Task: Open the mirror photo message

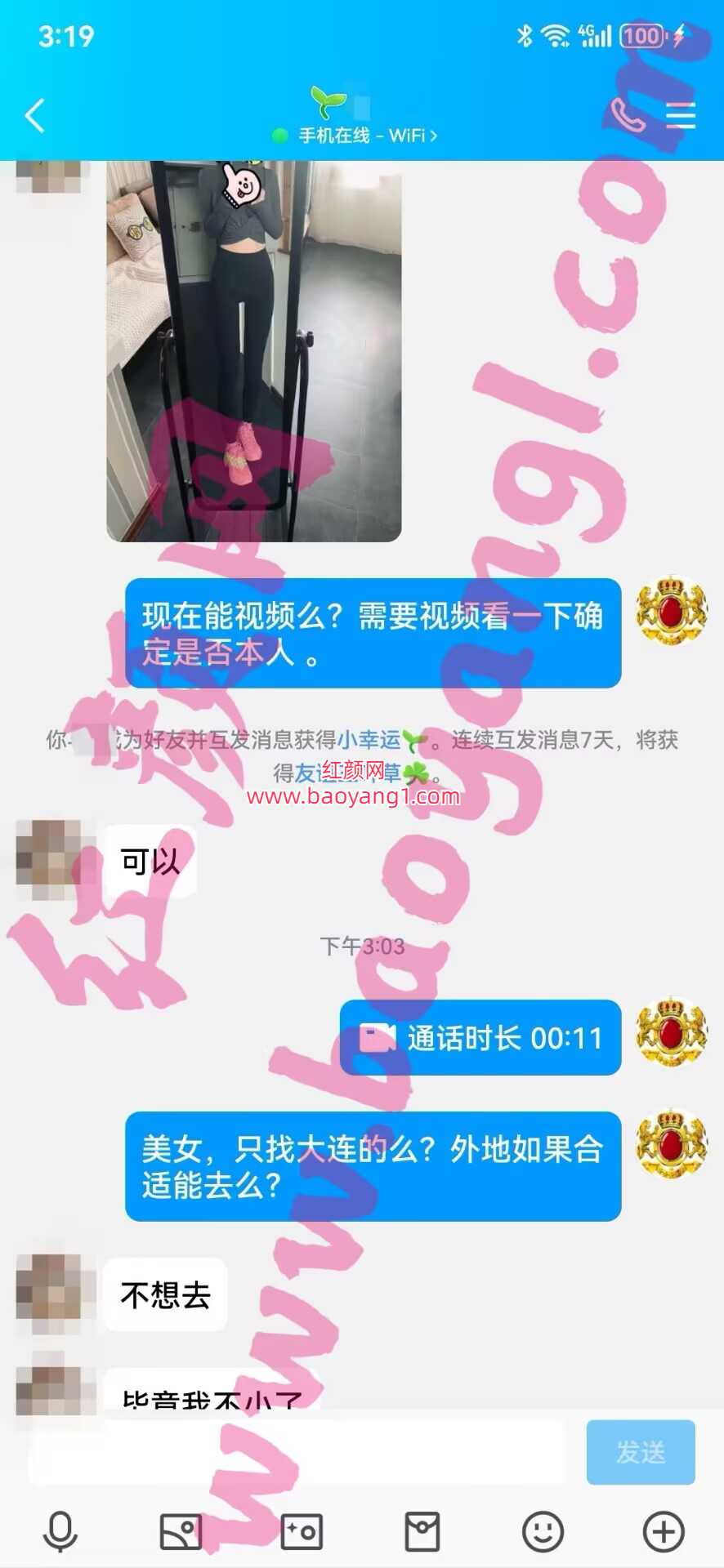Action: click(253, 351)
